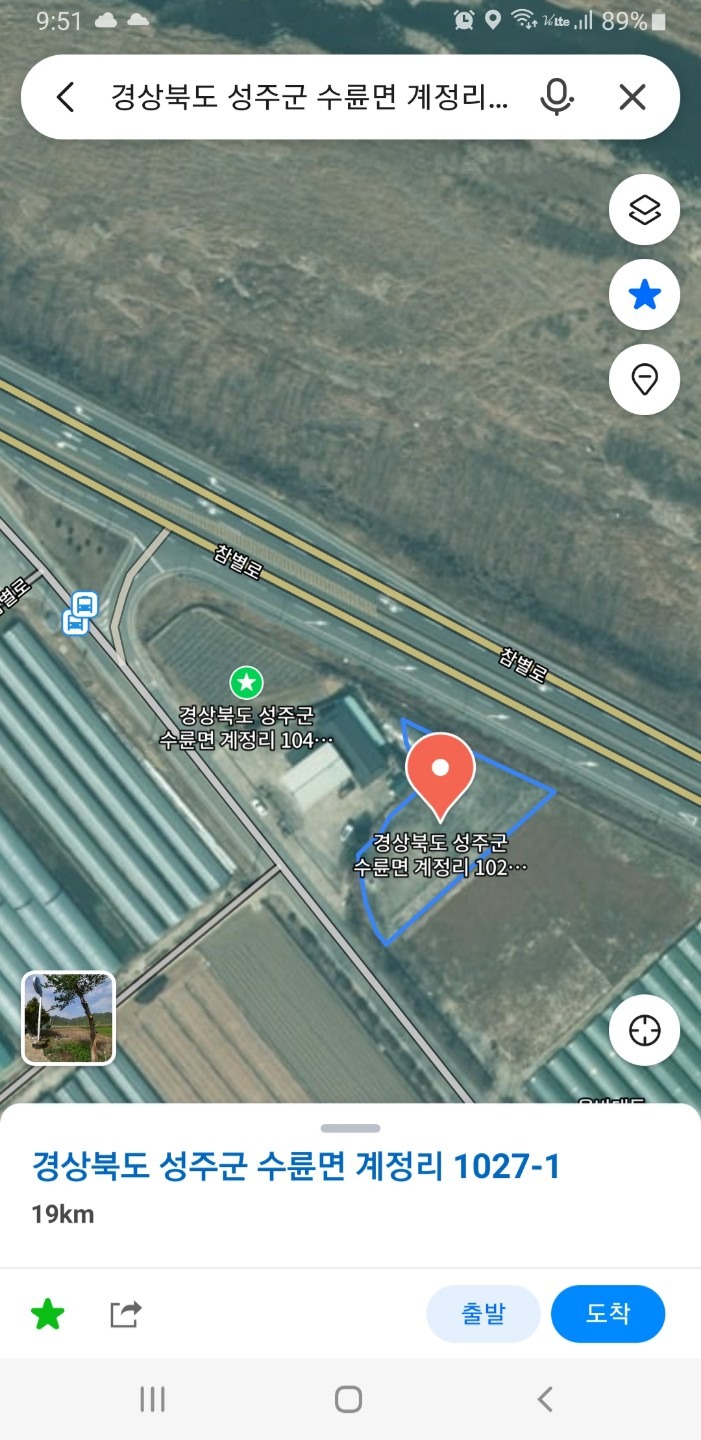Go to the phone's home screen
The width and height of the screenshot is (701, 1440).
click(348, 1399)
